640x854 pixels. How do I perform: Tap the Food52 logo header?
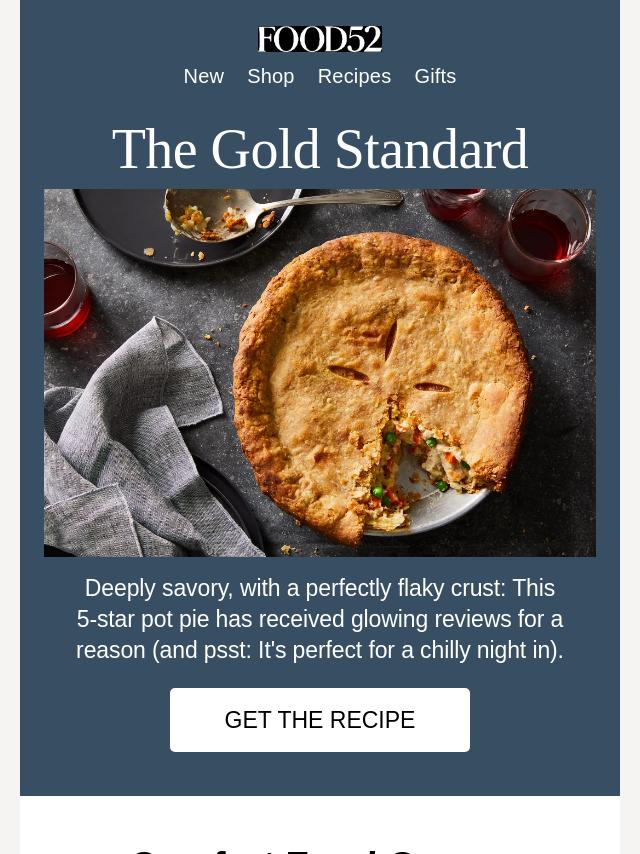click(320, 39)
